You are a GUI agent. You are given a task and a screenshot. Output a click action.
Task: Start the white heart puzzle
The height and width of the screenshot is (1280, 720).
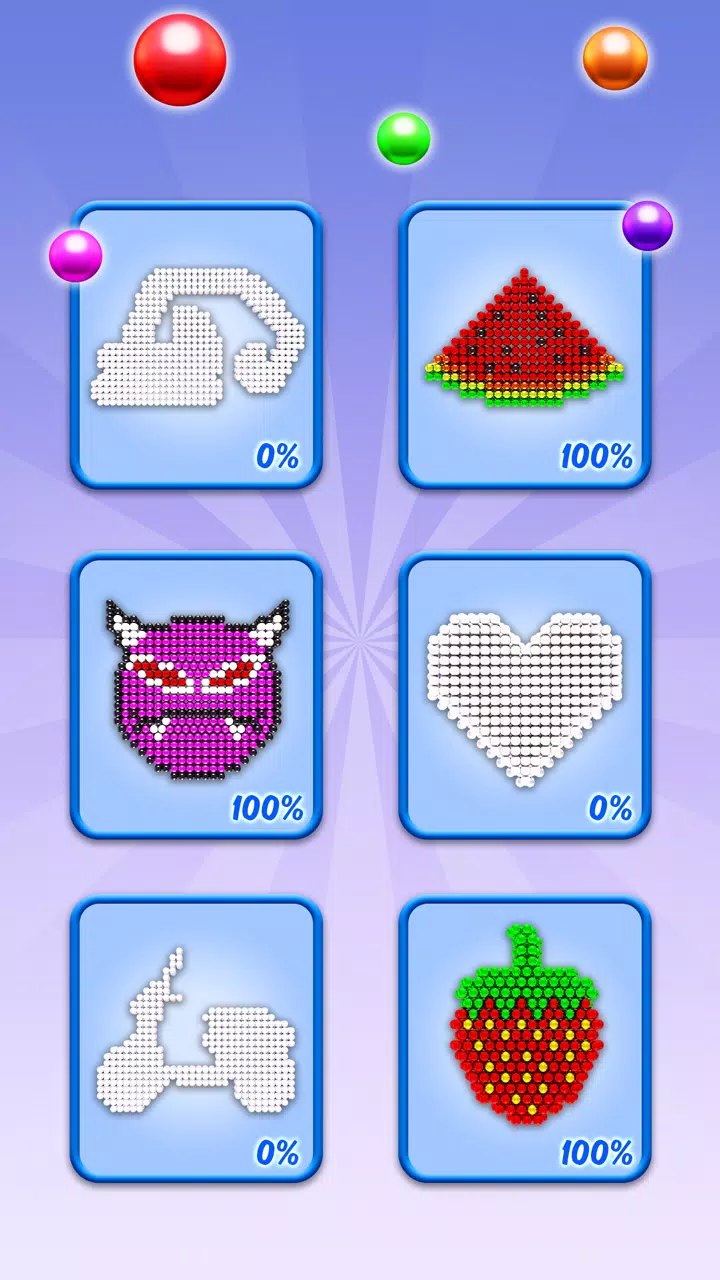pyautogui.click(x=525, y=695)
